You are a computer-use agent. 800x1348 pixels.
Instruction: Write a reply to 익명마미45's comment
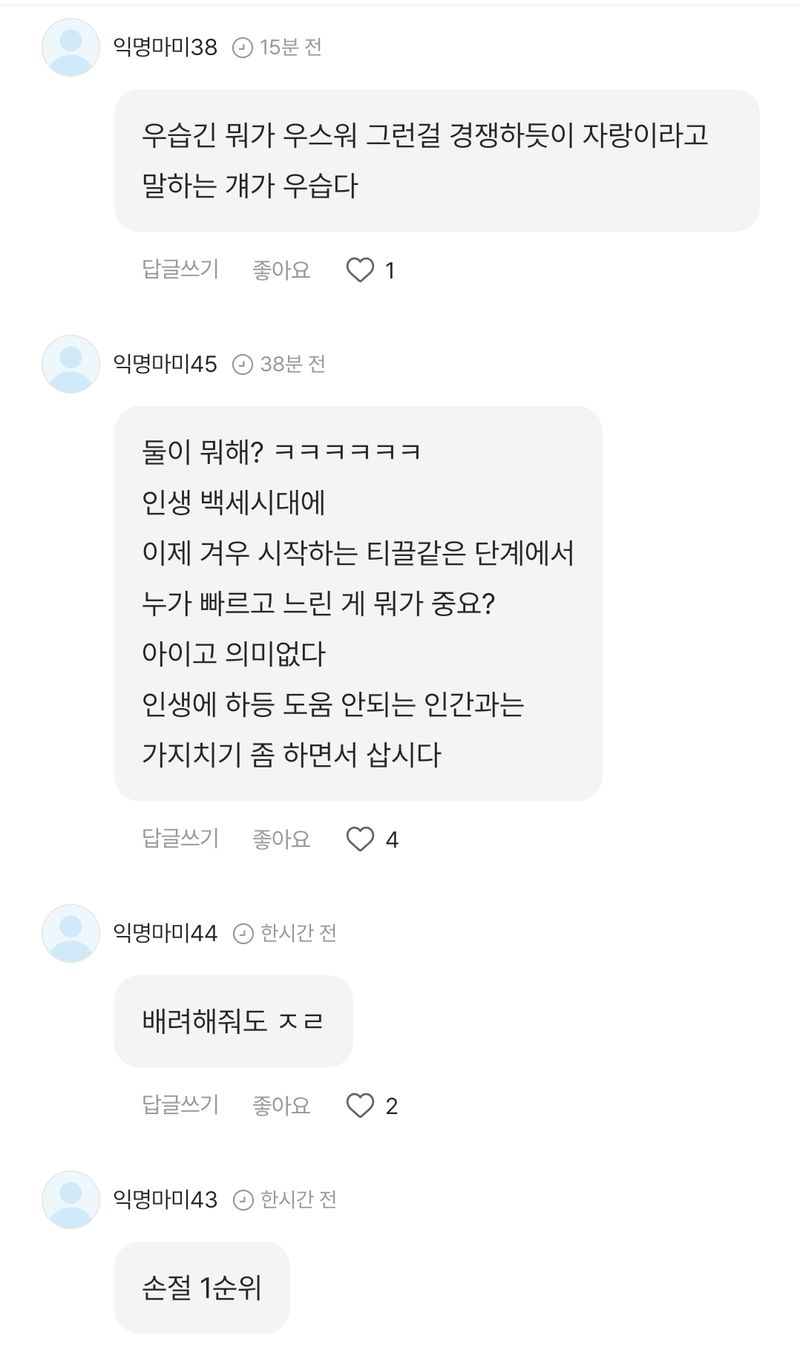click(x=180, y=839)
